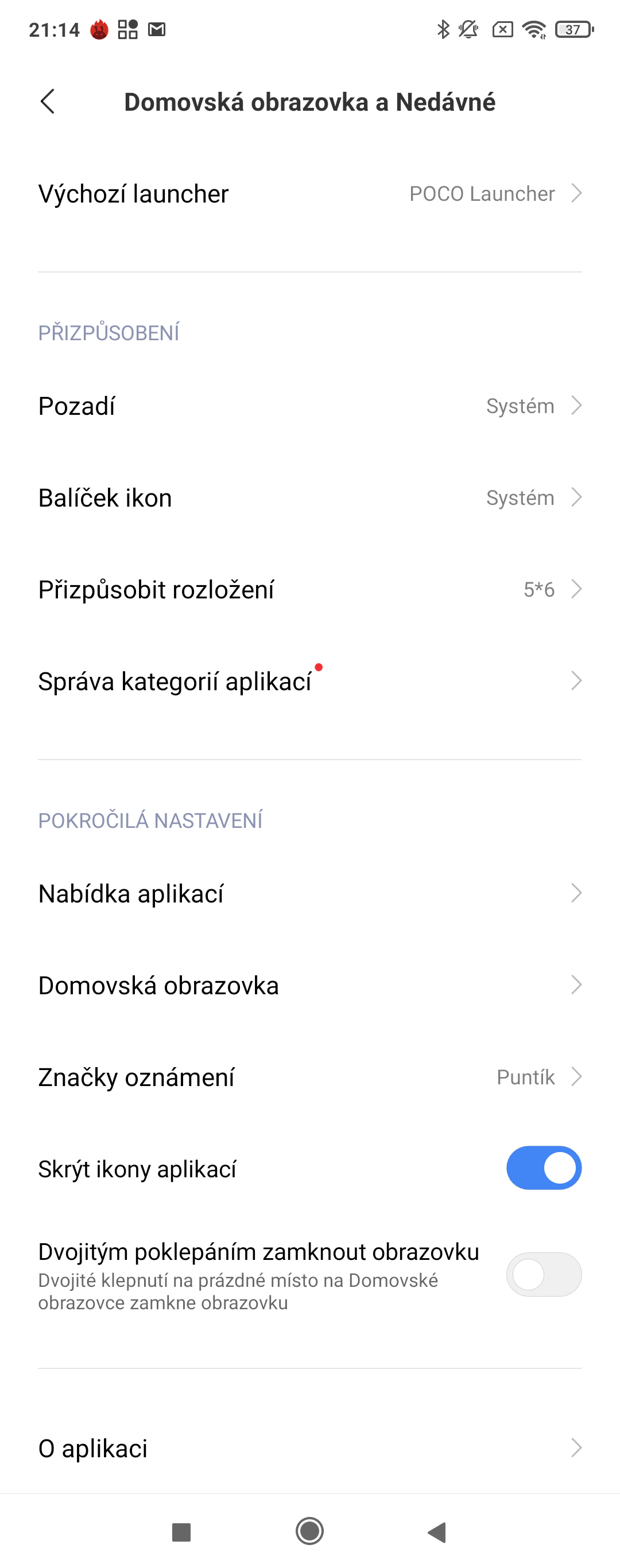The height and width of the screenshot is (1568, 620).
Task: Open Přizpůsobit rozložení showing 5*6
Action: (310, 589)
